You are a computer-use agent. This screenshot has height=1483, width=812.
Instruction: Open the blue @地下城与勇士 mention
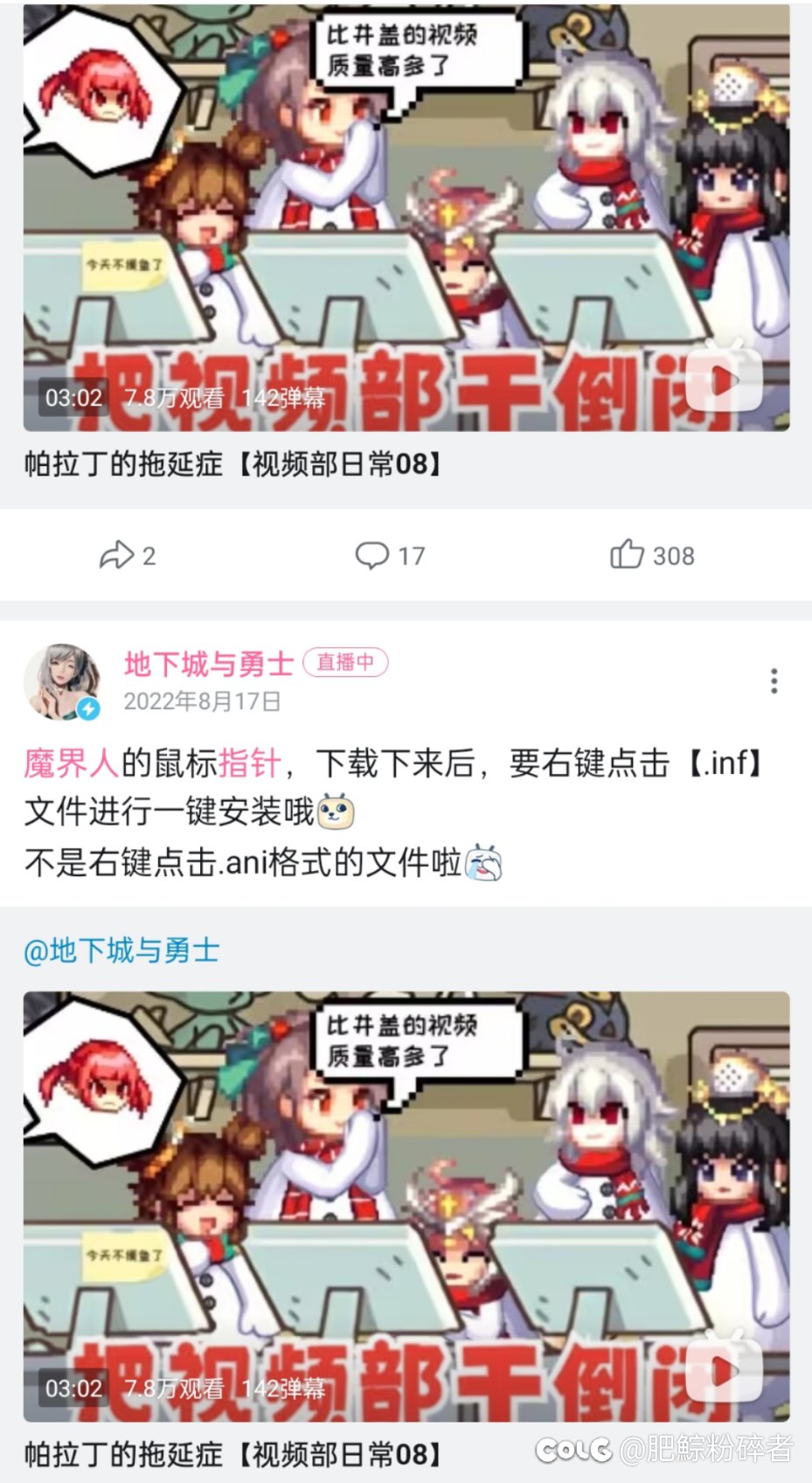click(x=121, y=950)
